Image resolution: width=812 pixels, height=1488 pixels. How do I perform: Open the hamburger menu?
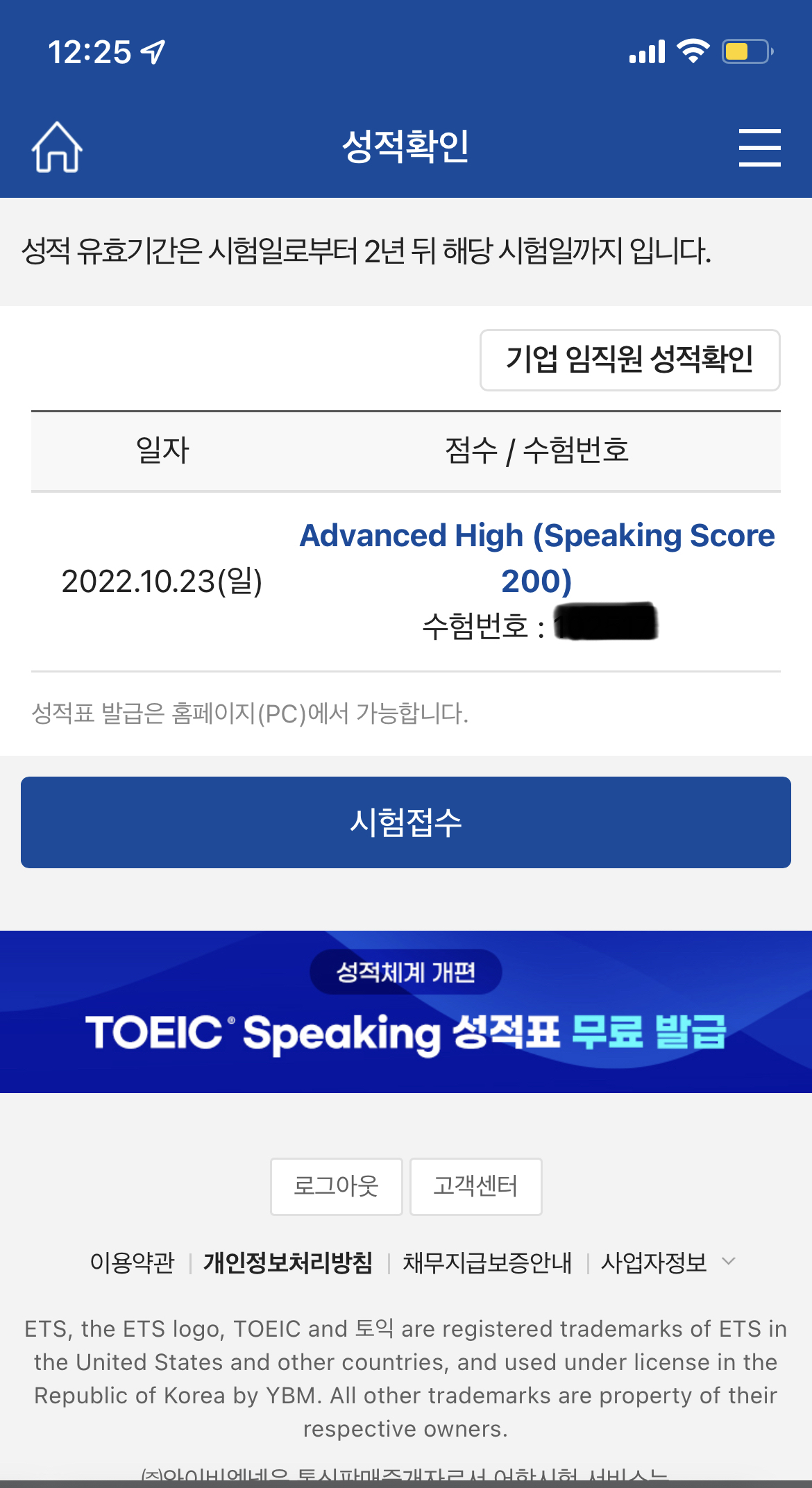coord(759,147)
